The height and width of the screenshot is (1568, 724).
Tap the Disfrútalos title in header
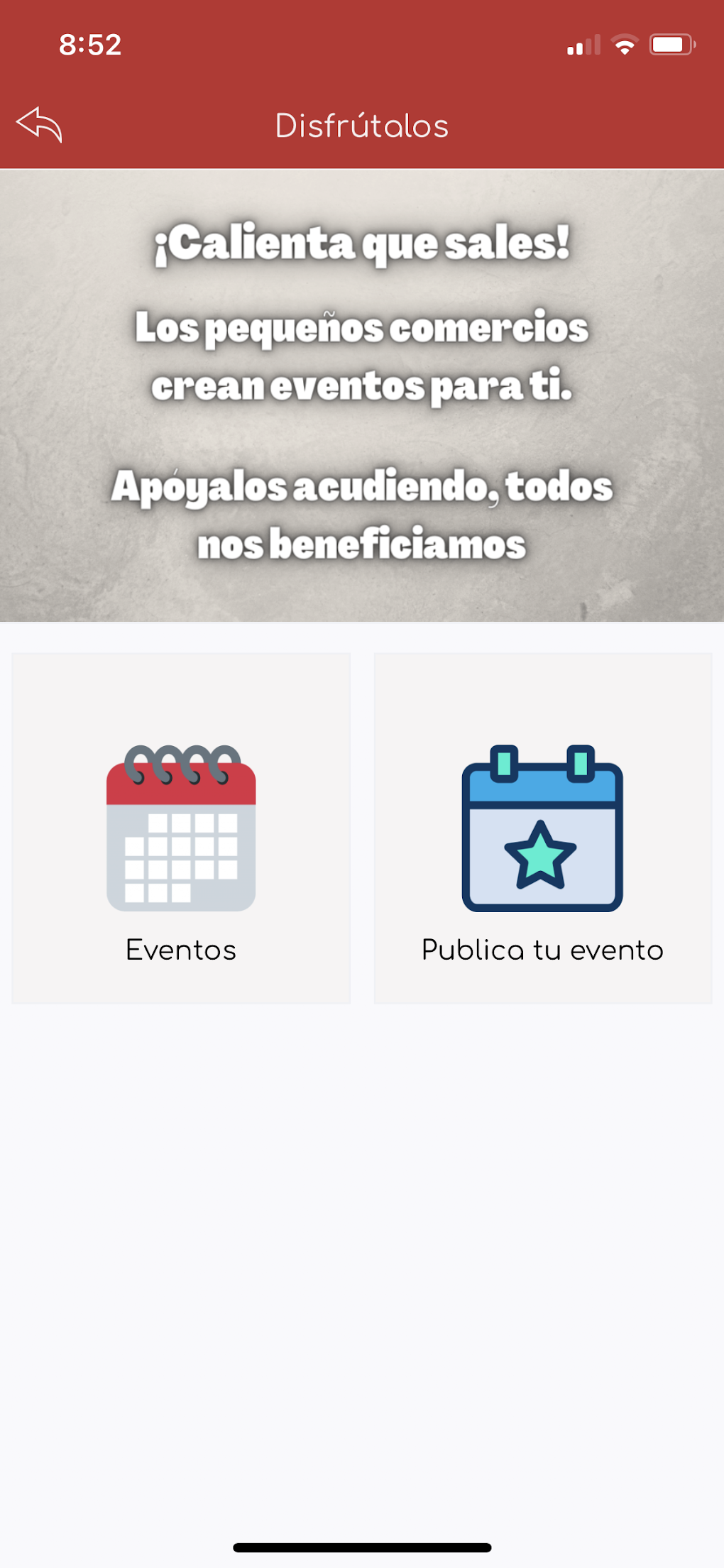362,125
